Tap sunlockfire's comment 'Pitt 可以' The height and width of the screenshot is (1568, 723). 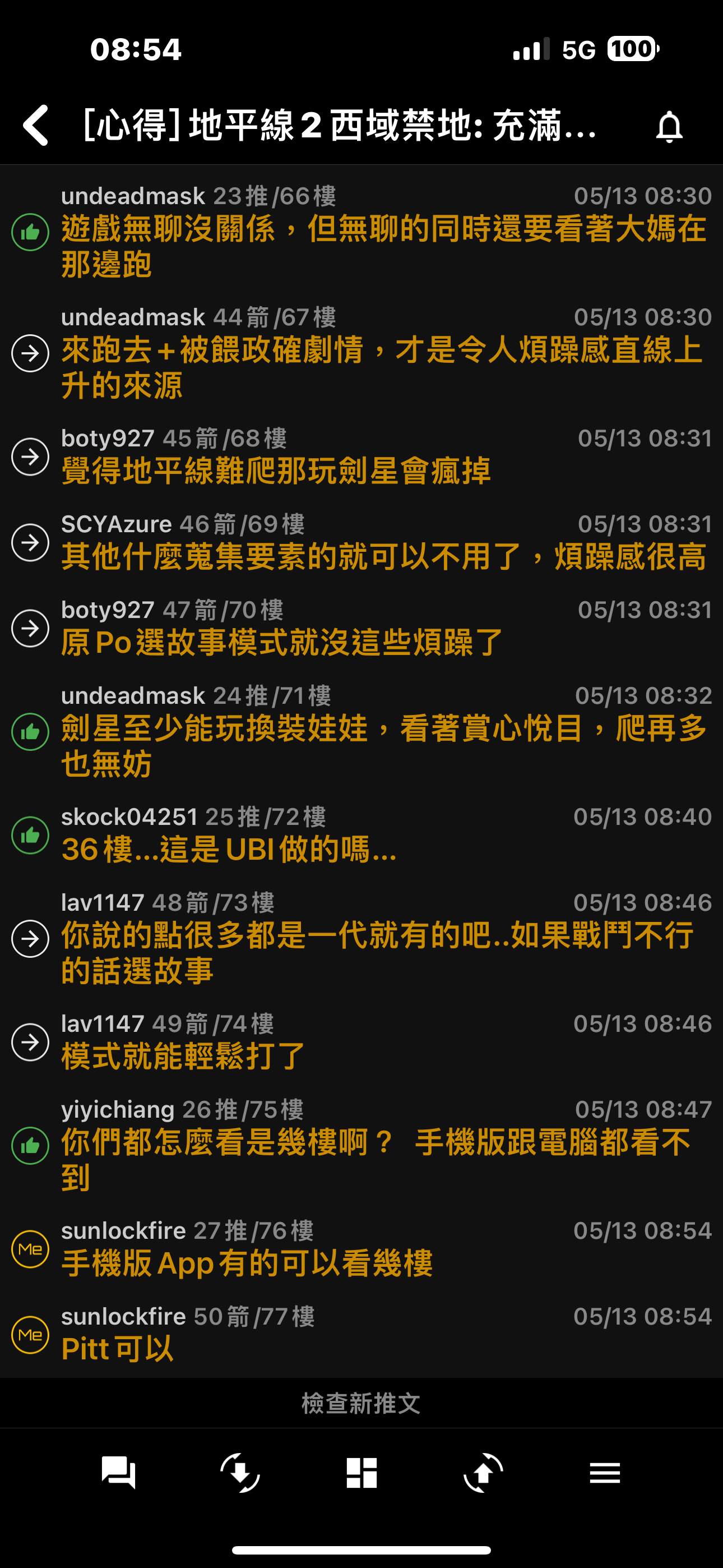coord(361,1335)
